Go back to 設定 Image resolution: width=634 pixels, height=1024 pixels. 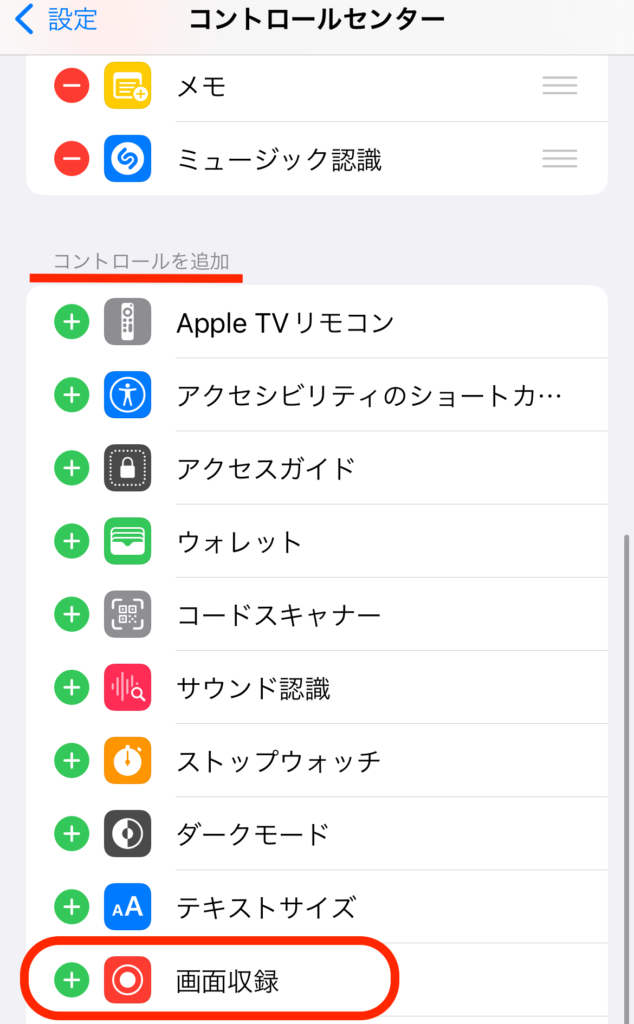55,19
